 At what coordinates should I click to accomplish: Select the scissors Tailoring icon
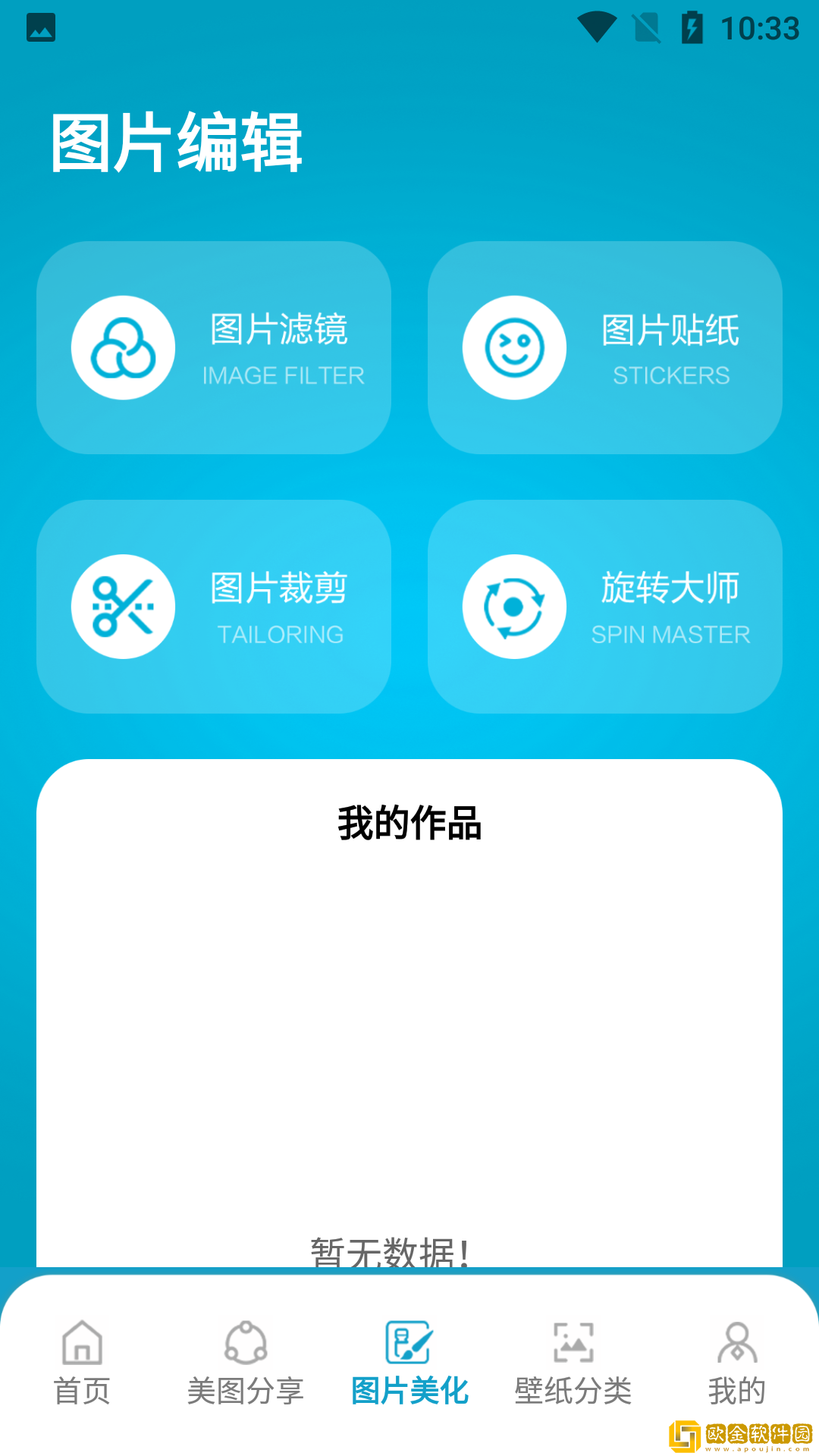click(x=124, y=607)
